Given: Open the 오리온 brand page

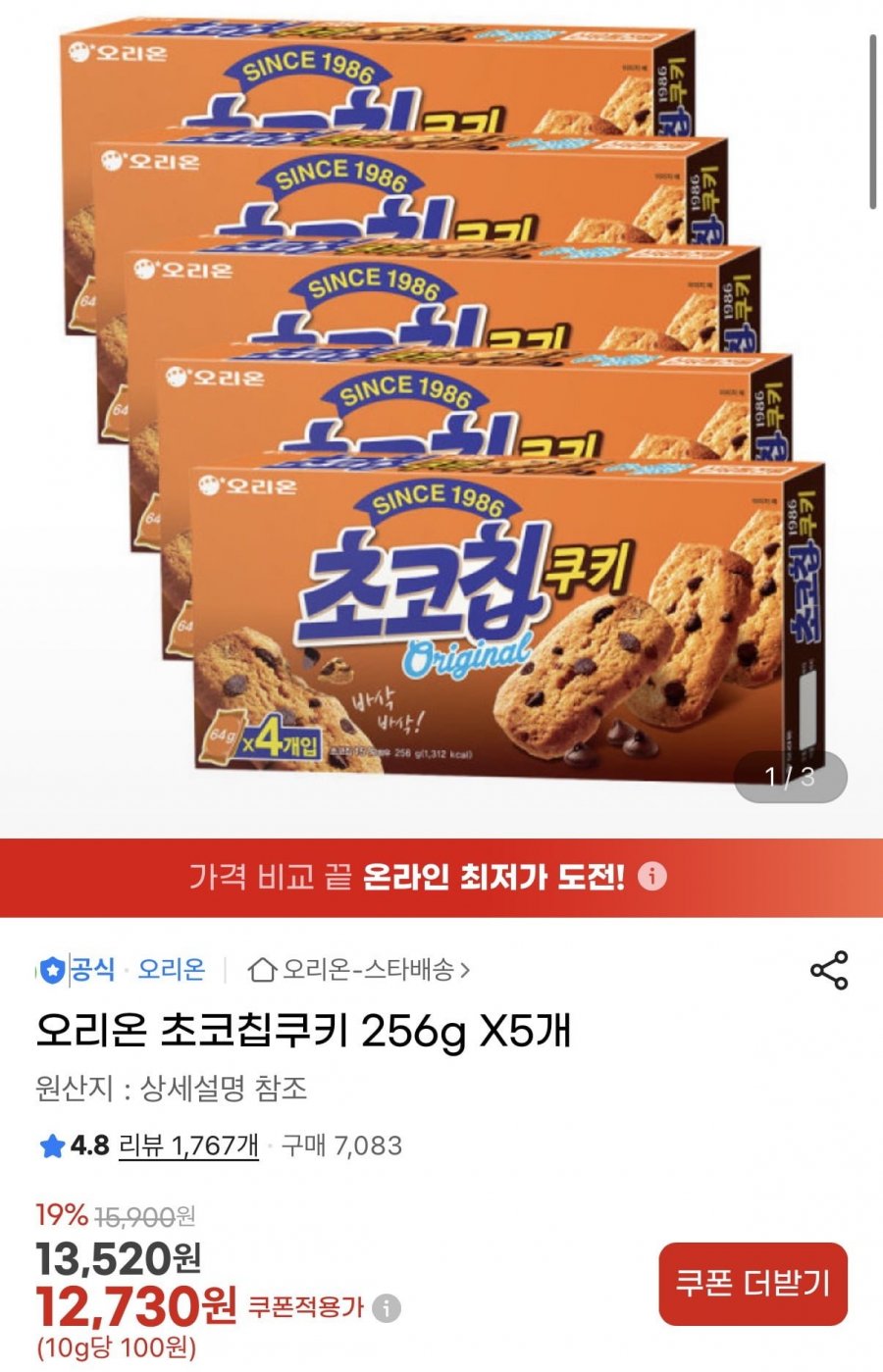Looking at the screenshot, I should [x=171, y=970].
